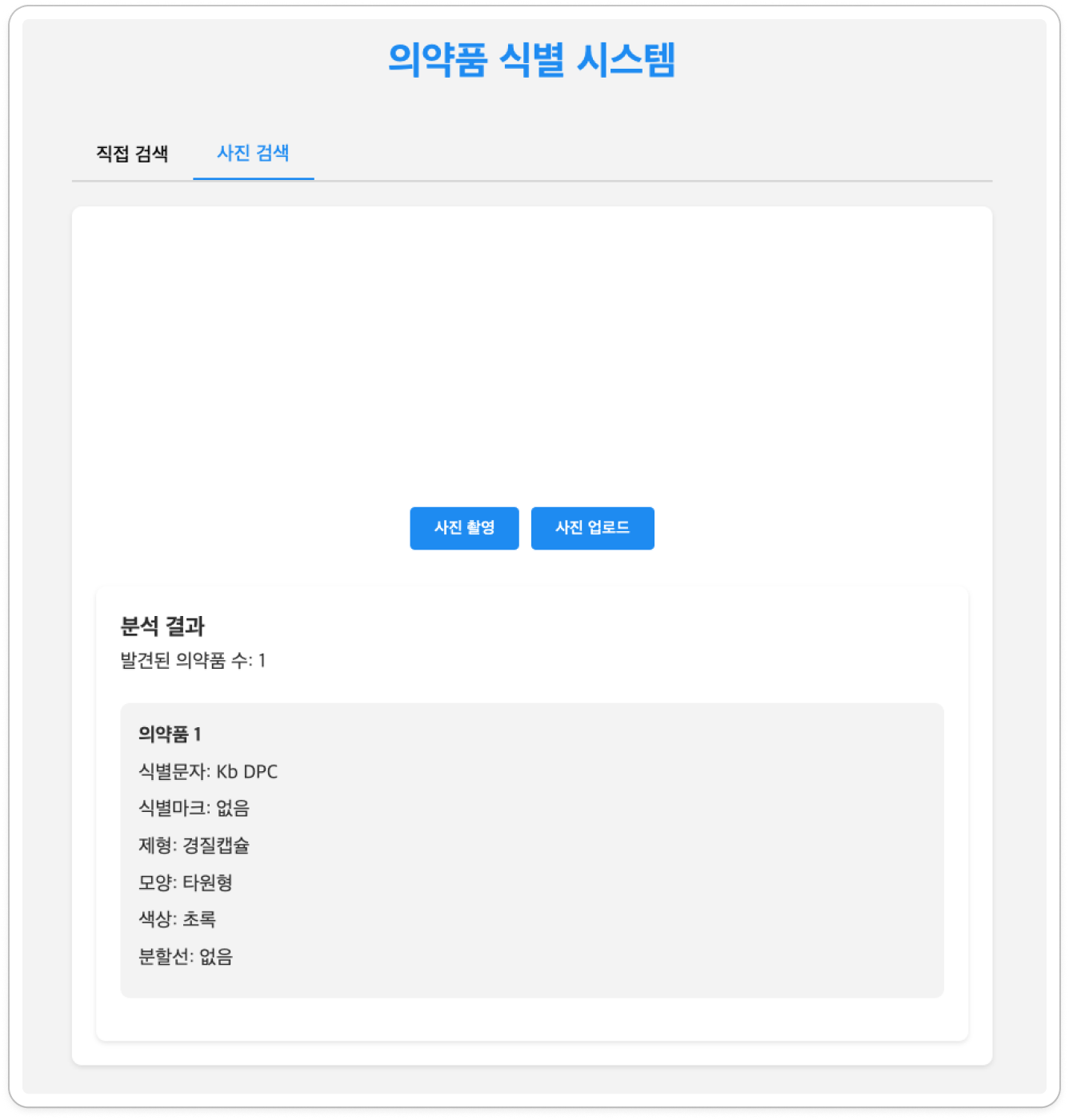
Task: Switch to the 직접 검색 tab
Action: 132,154
